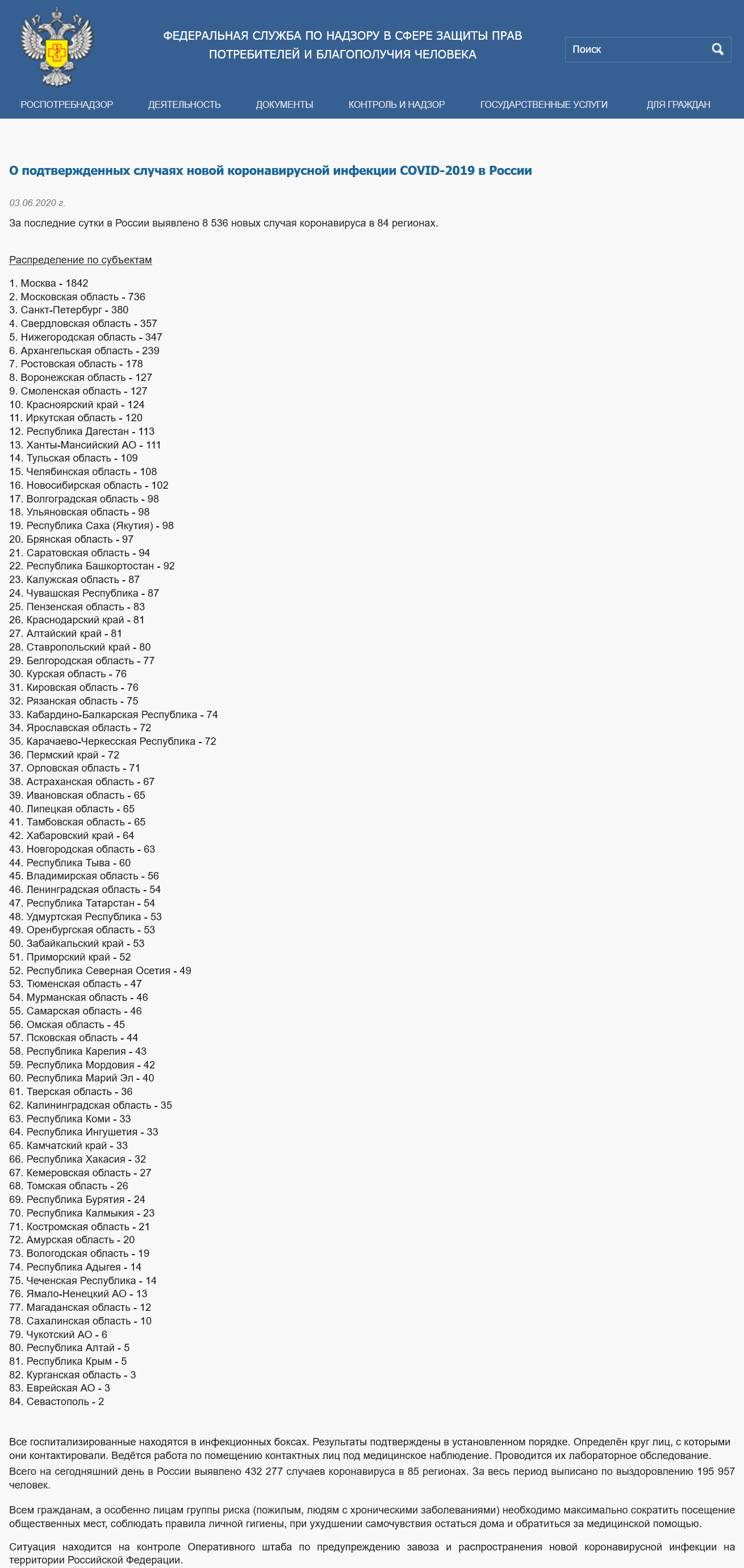
Task: Select Контроль и надзор in the menu
Action: [396, 104]
